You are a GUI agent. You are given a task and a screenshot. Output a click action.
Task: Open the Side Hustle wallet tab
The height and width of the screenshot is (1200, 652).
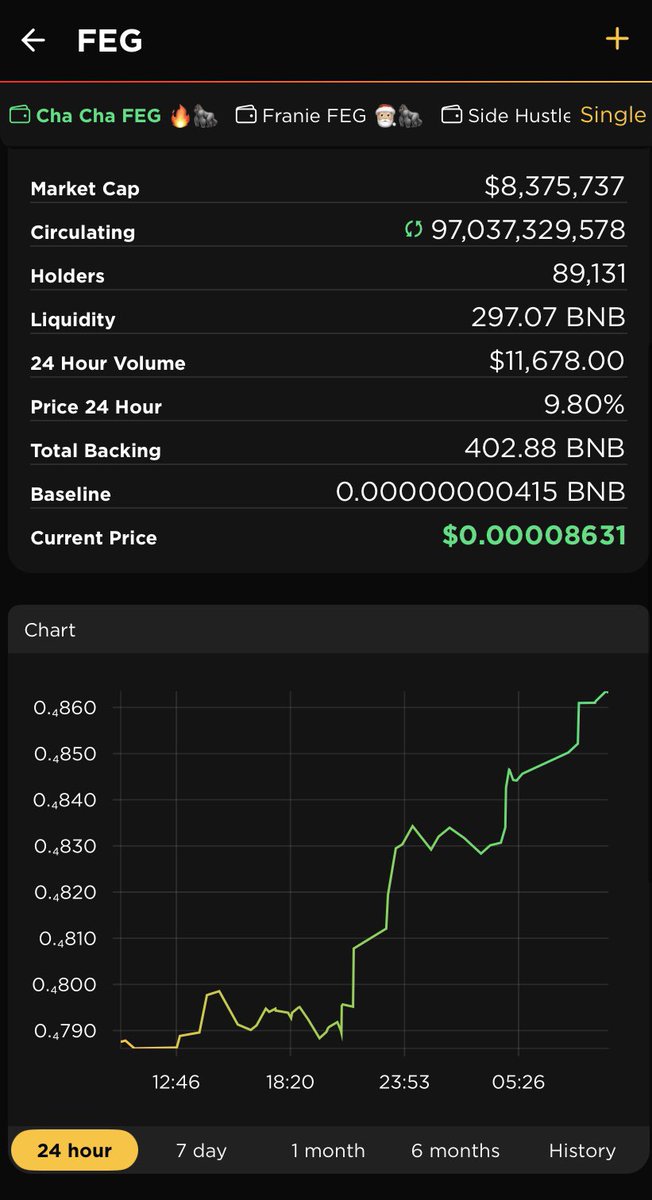(506, 115)
